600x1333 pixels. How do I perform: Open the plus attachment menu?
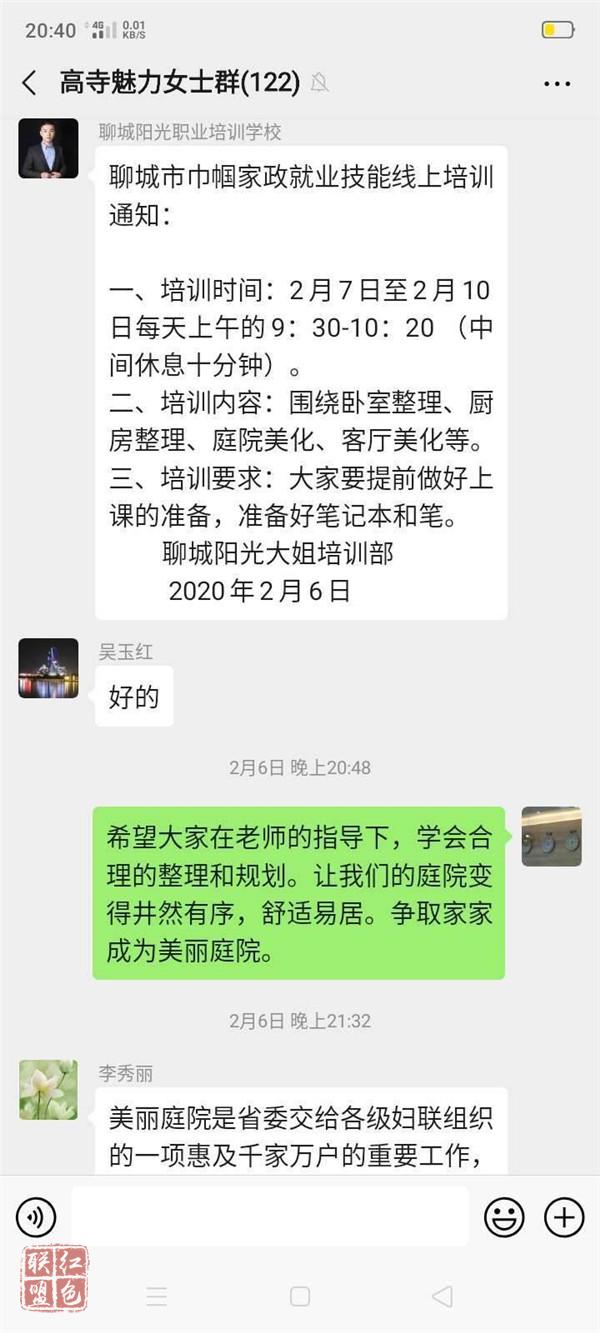pos(563,1217)
